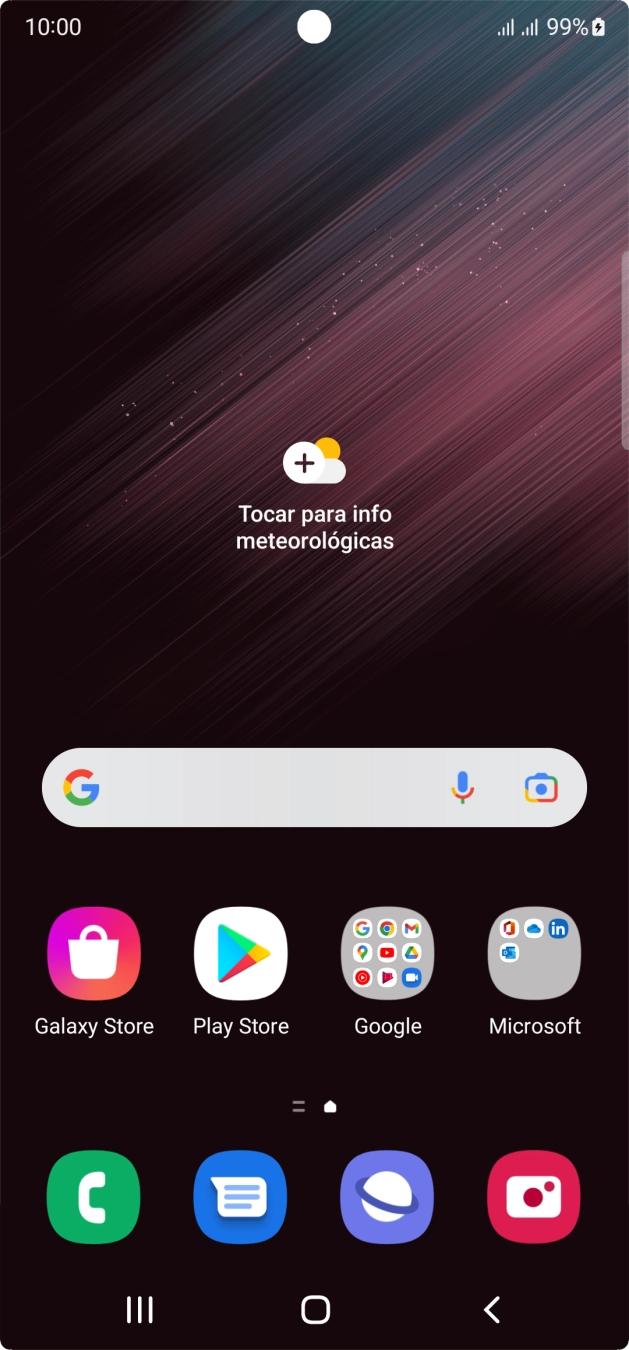Start Google voice search microphone
Viewport: 629px width, 1350px height.
coord(462,788)
